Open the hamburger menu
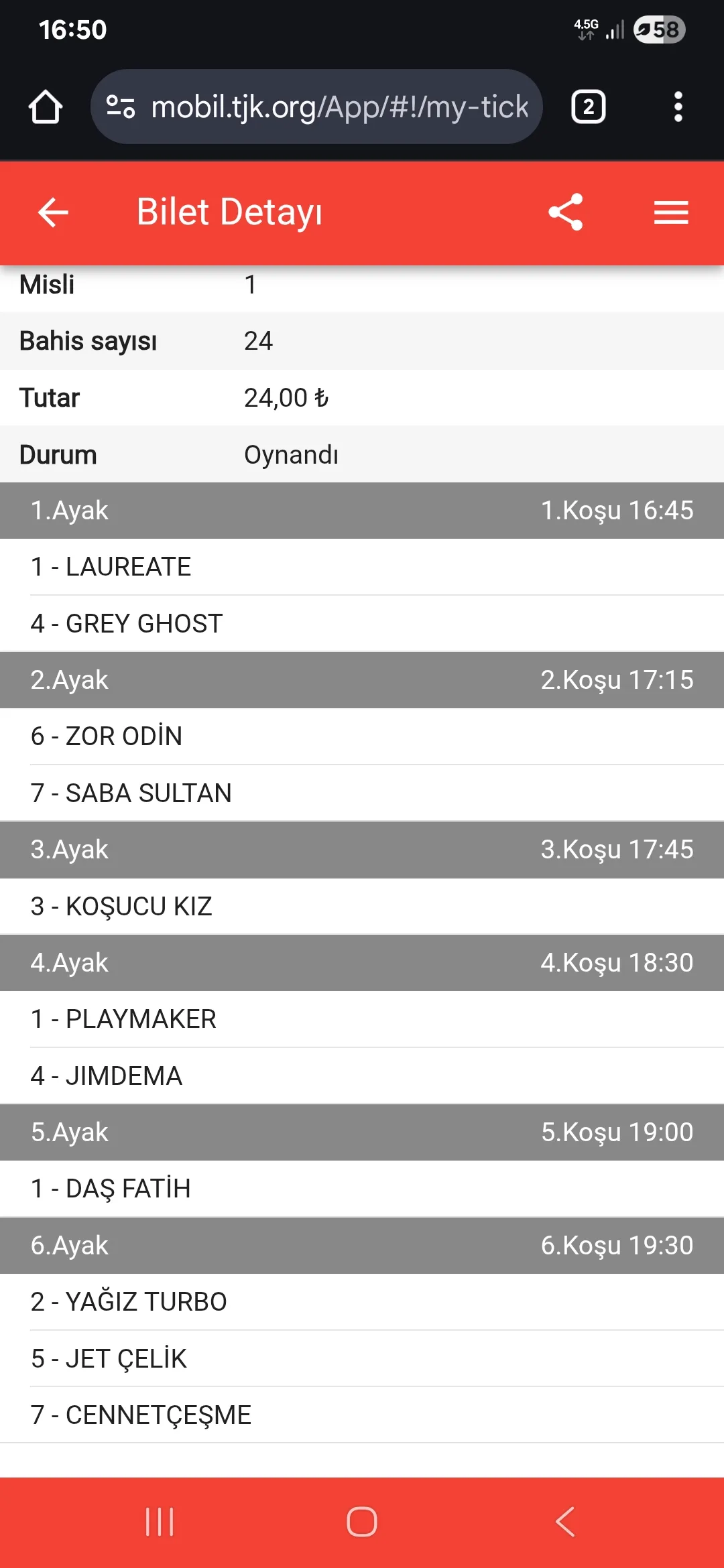This screenshot has height=1568, width=724. click(671, 213)
